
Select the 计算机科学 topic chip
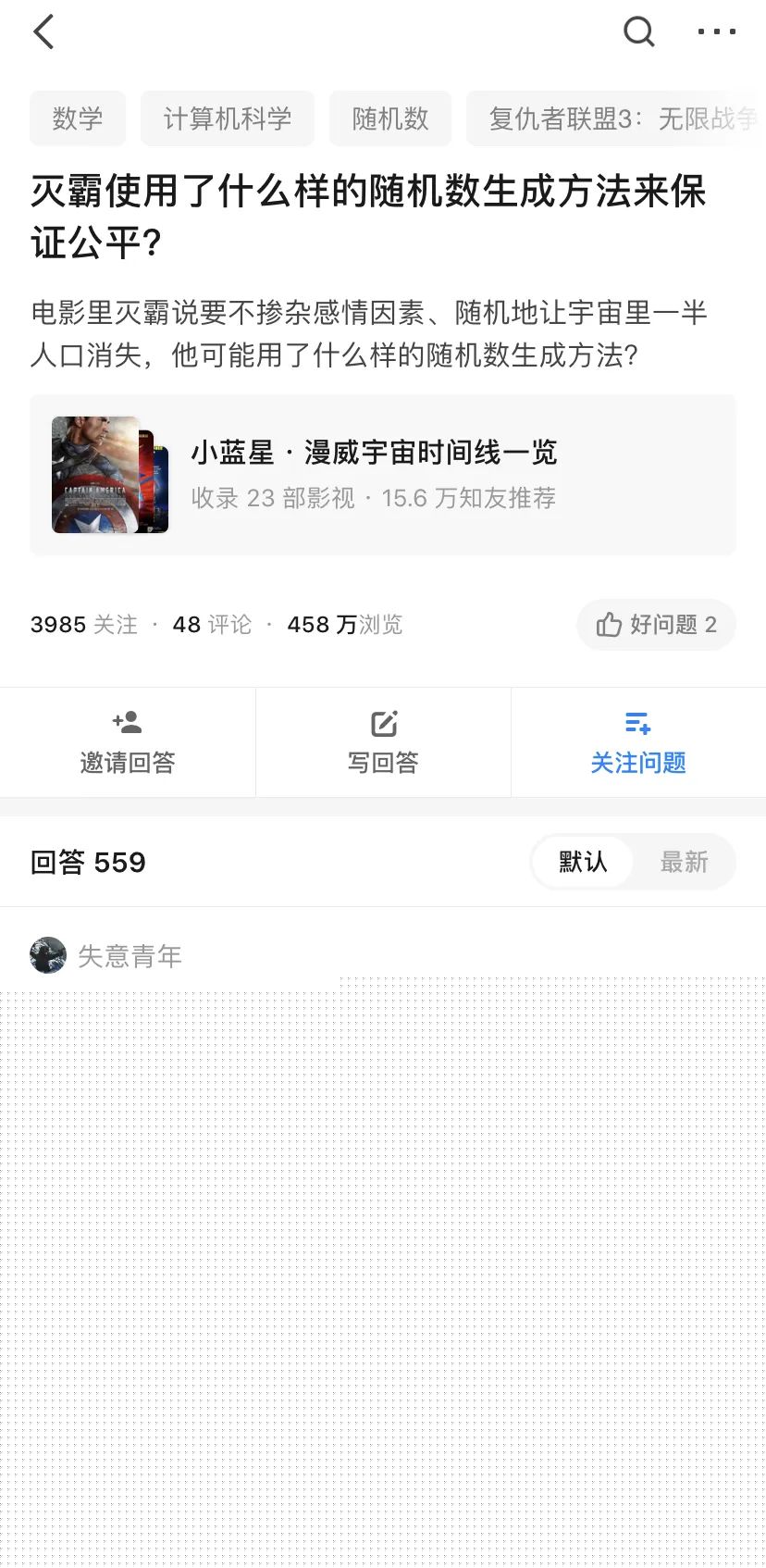coord(228,118)
